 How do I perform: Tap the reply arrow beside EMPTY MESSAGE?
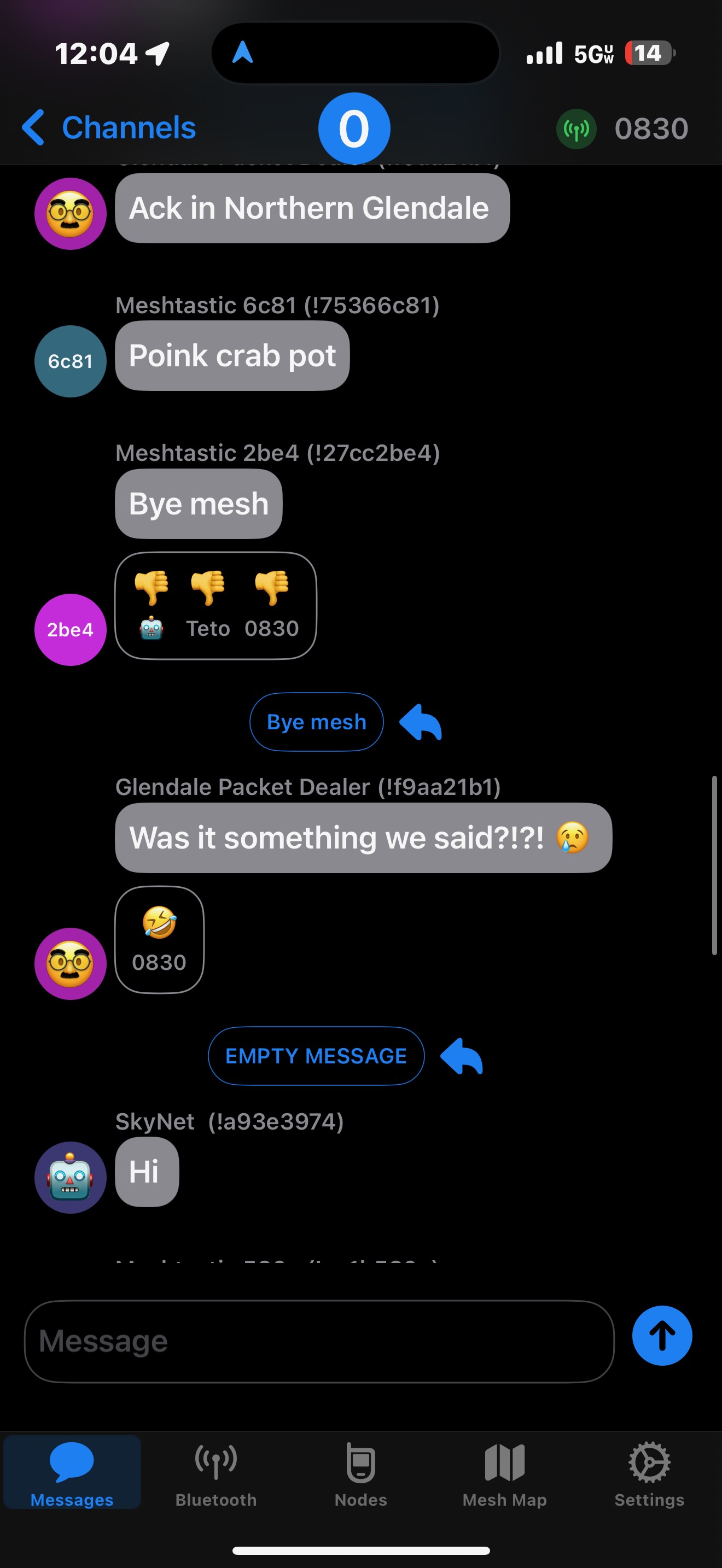tap(464, 1056)
